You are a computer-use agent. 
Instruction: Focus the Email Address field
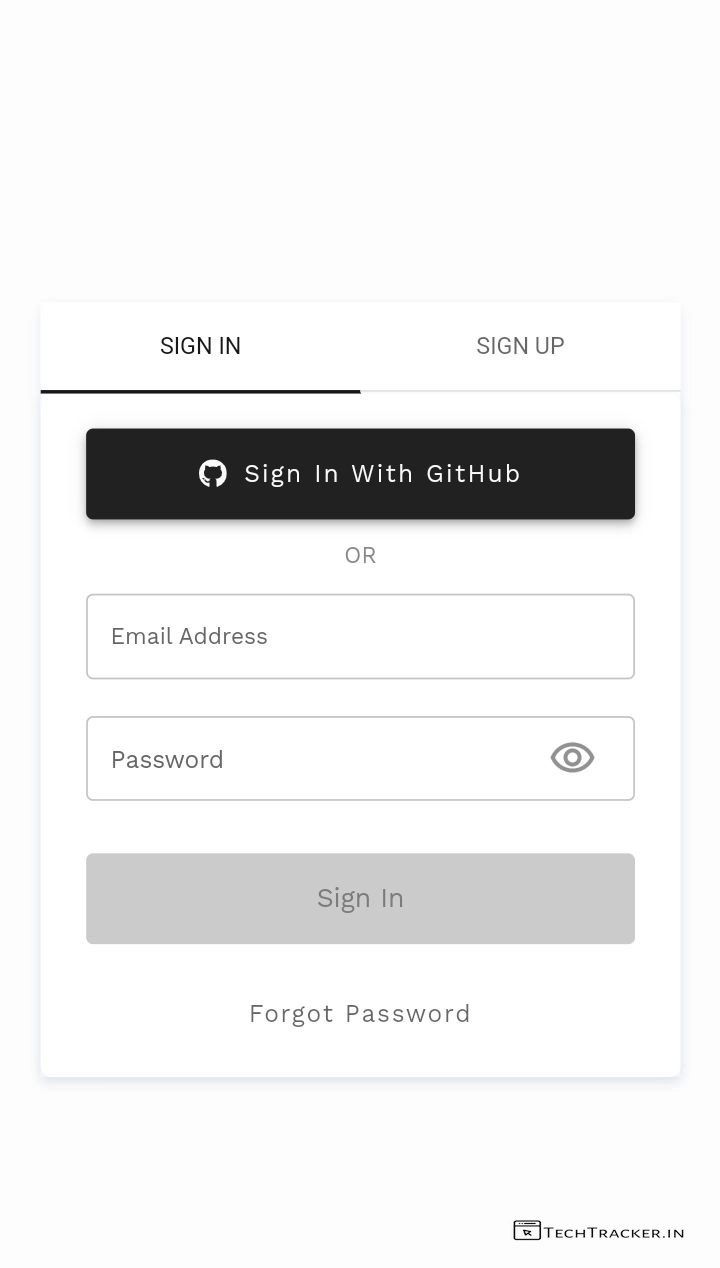360,637
